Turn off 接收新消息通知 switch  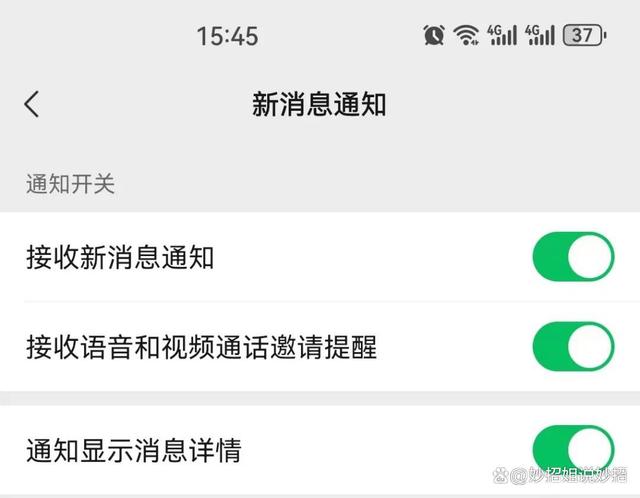[572, 257]
